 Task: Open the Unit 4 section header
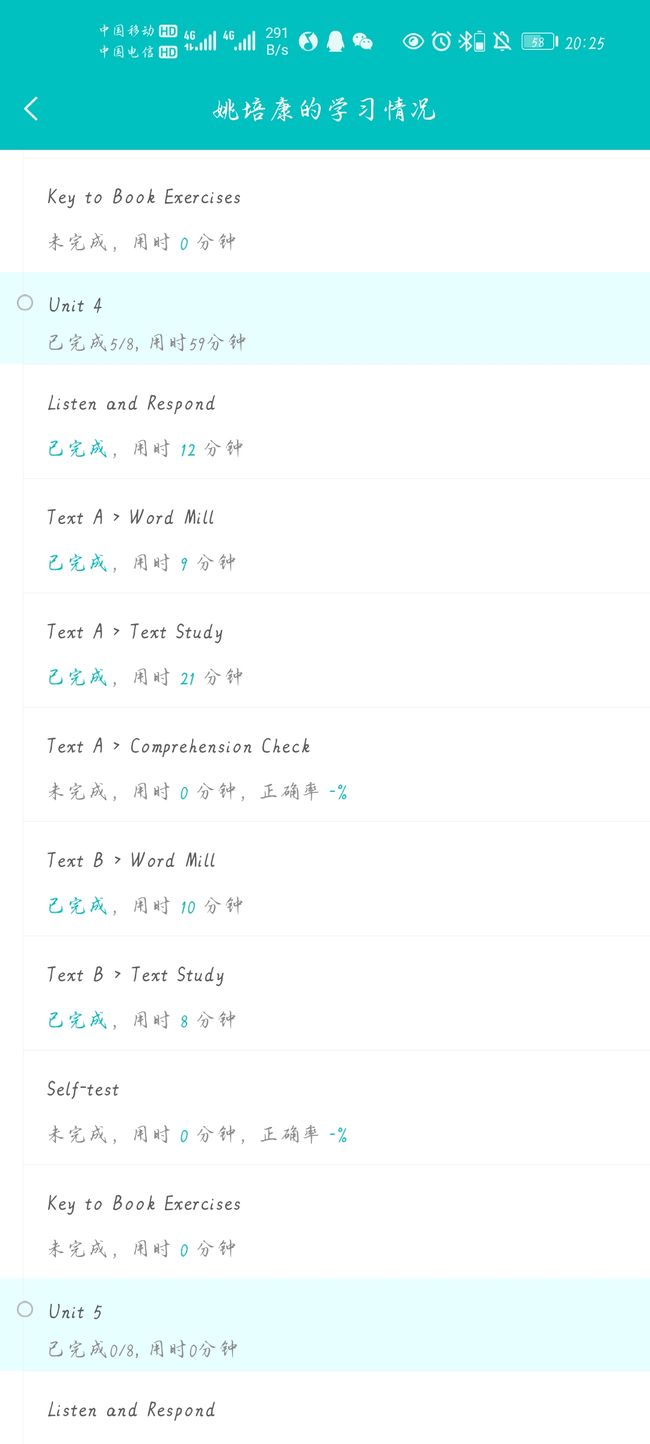pos(325,319)
